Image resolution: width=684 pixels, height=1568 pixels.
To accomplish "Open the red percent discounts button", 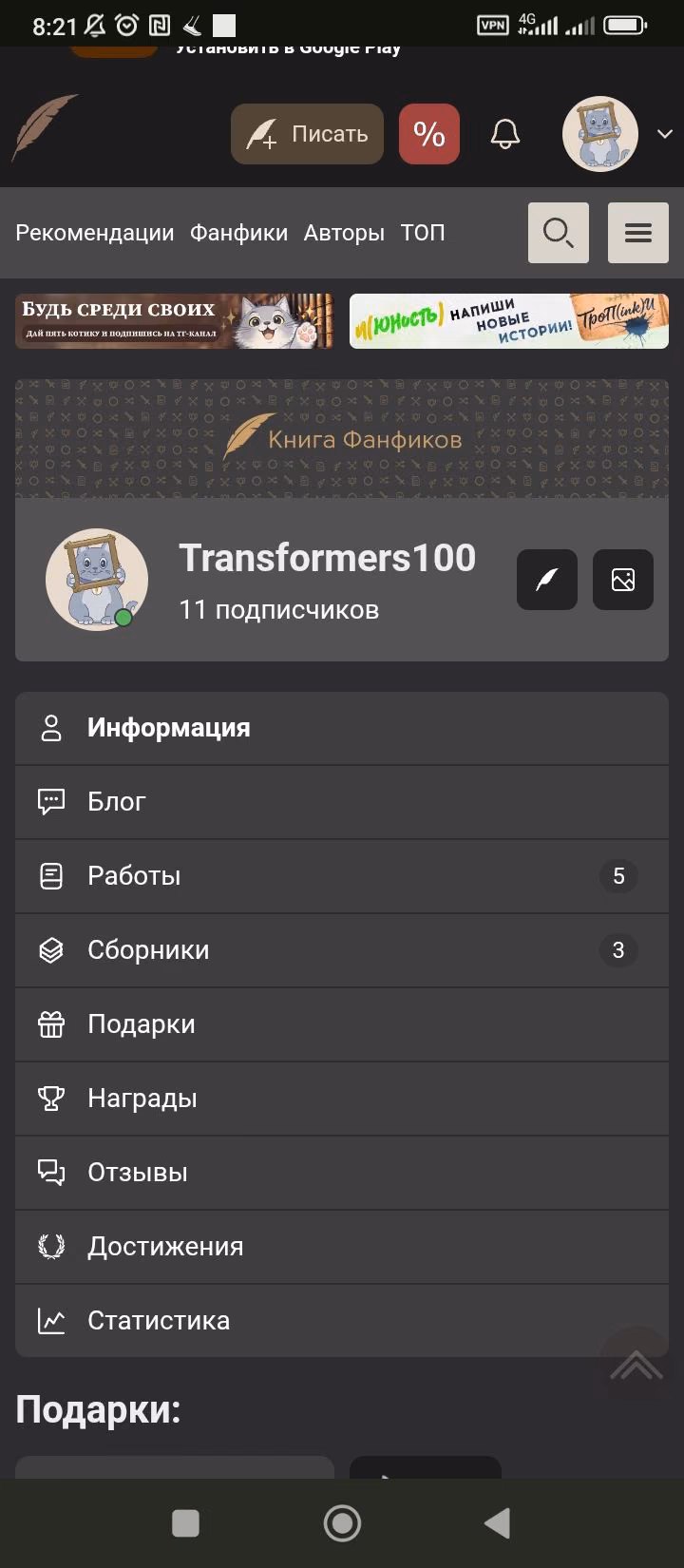I will tap(429, 134).
